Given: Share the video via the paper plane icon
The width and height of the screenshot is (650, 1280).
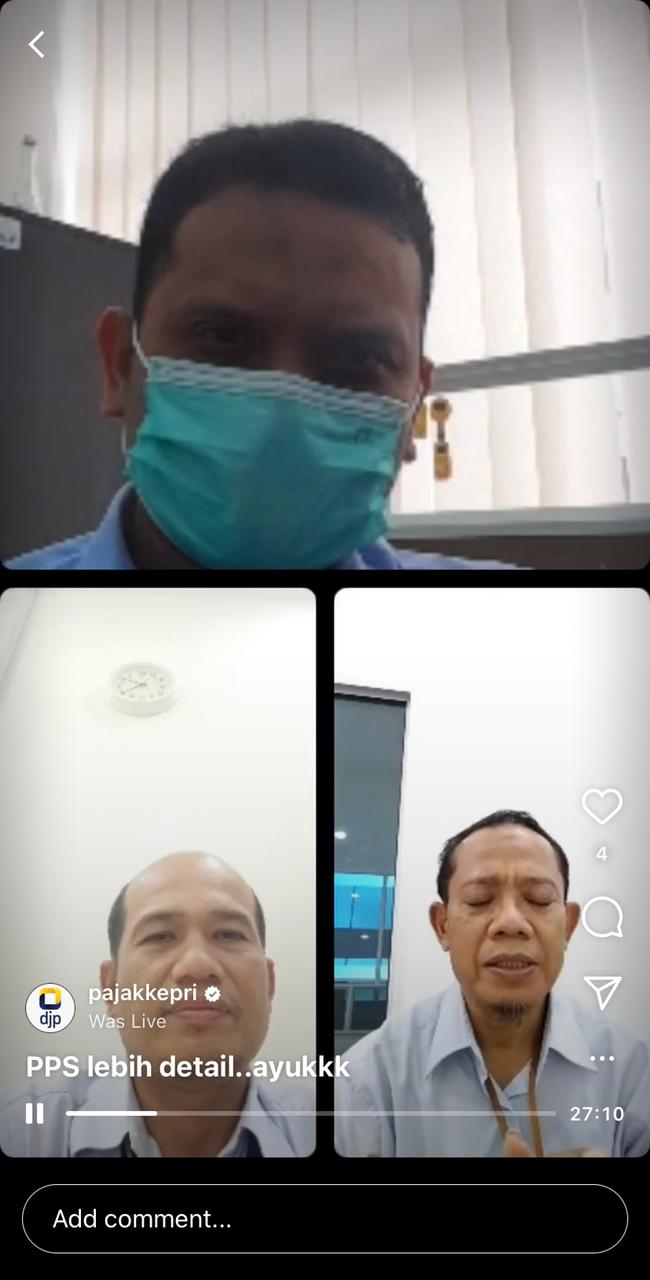Looking at the screenshot, I should pyautogui.click(x=601, y=992).
